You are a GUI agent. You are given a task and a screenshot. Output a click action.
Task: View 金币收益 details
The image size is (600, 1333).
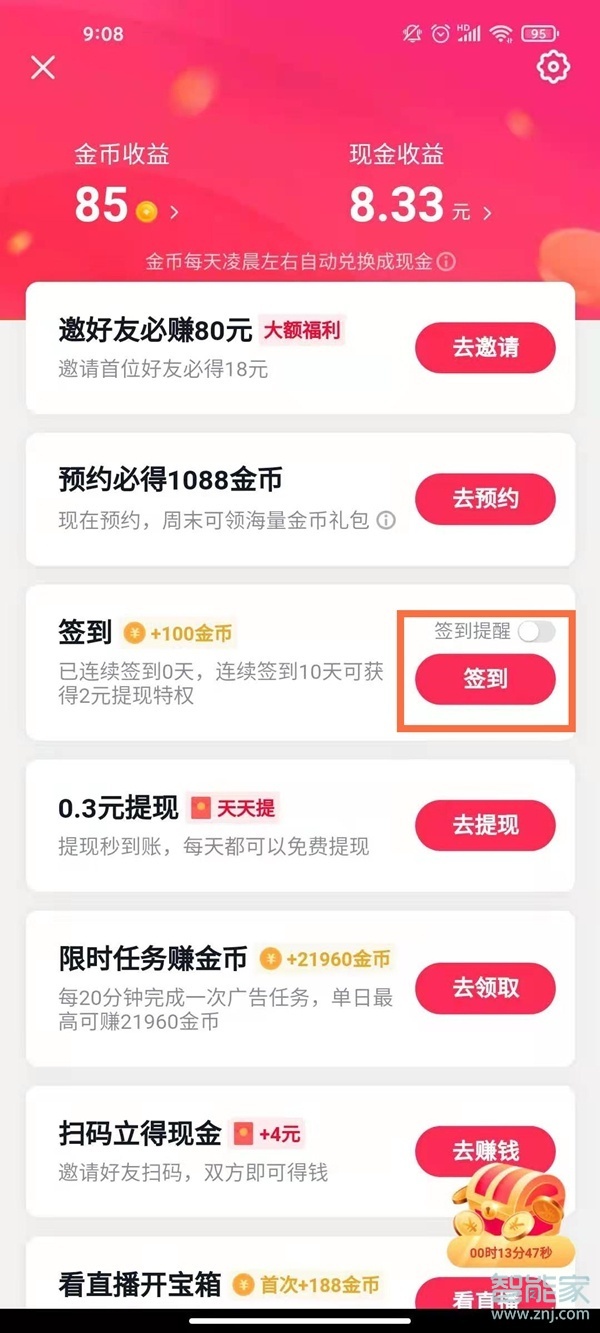click(x=126, y=206)
